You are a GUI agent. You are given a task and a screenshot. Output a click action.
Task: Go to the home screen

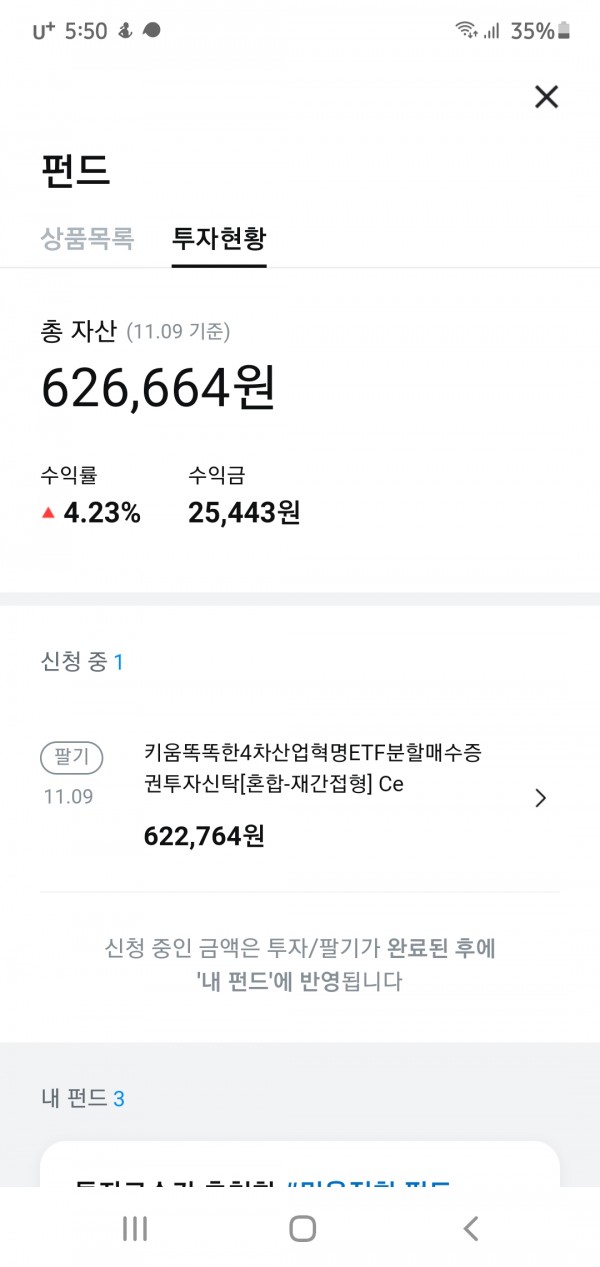[302, 1228]
